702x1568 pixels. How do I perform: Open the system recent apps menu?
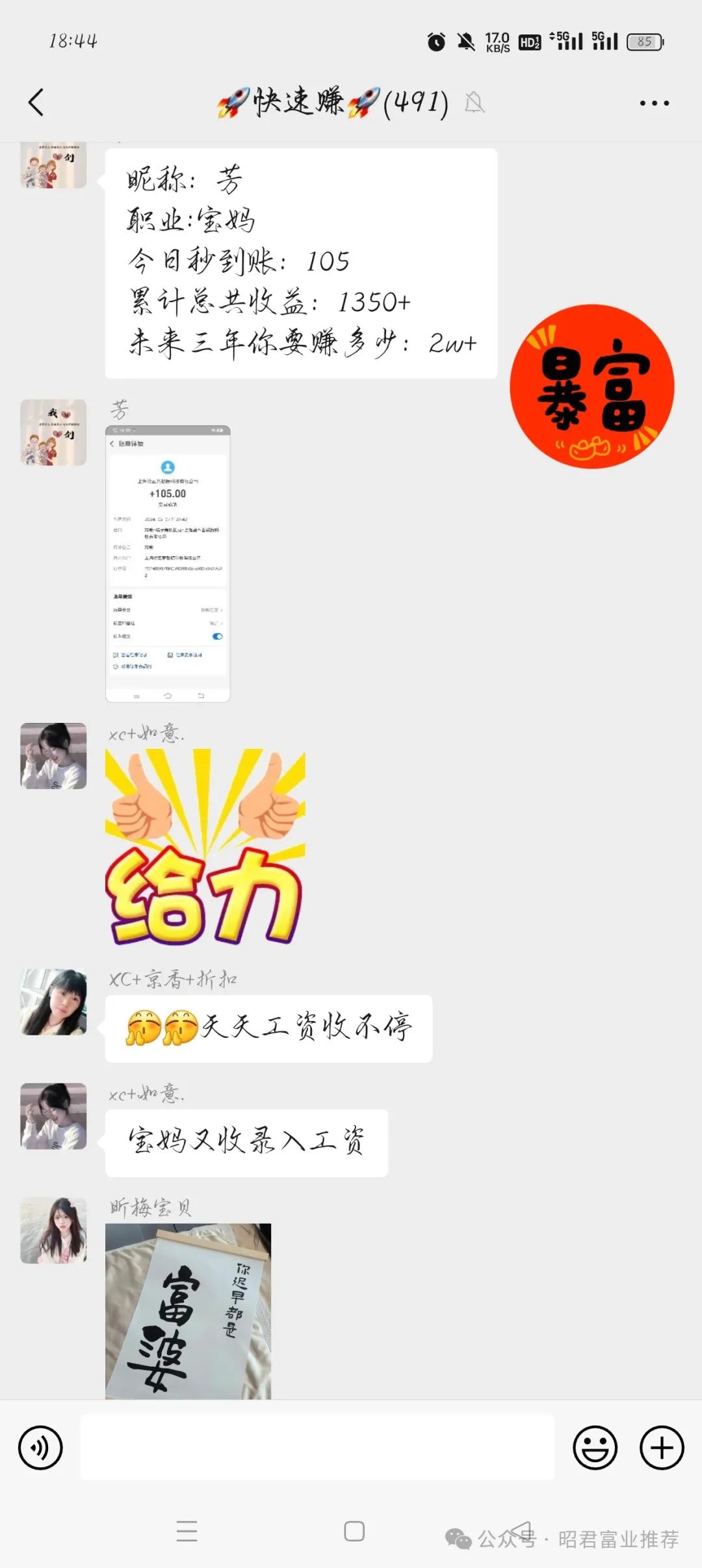[x=187, y=1531]
